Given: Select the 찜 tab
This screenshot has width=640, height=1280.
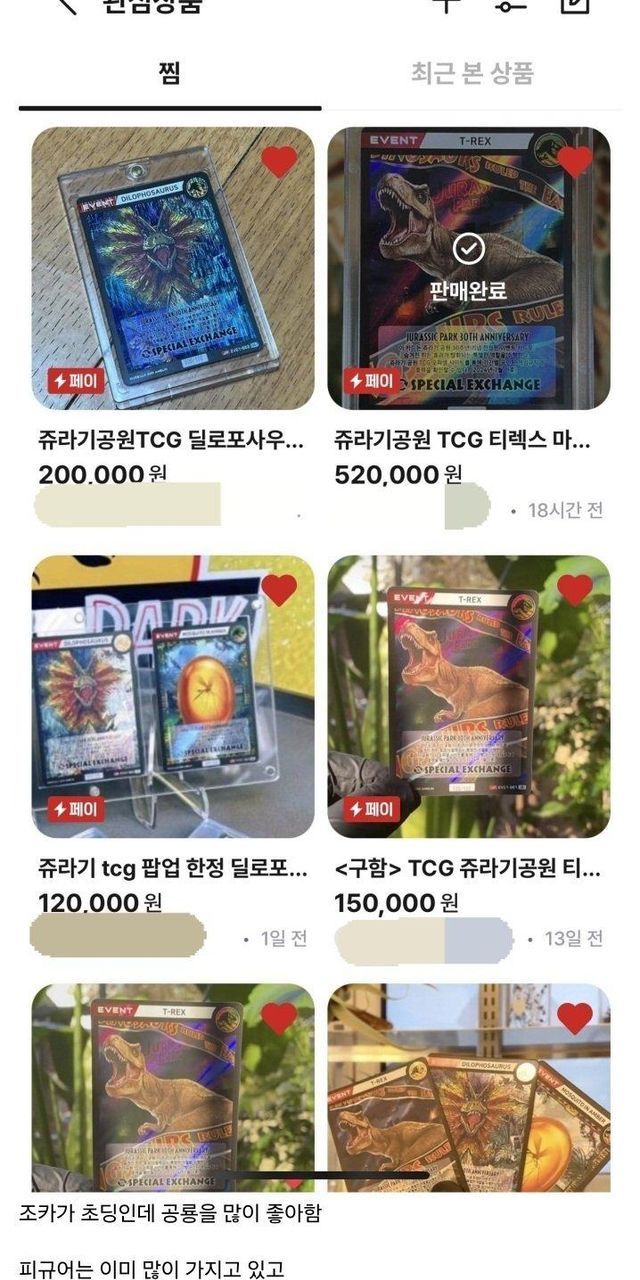Looking at the screenshot, I should (x=169, y=73).
